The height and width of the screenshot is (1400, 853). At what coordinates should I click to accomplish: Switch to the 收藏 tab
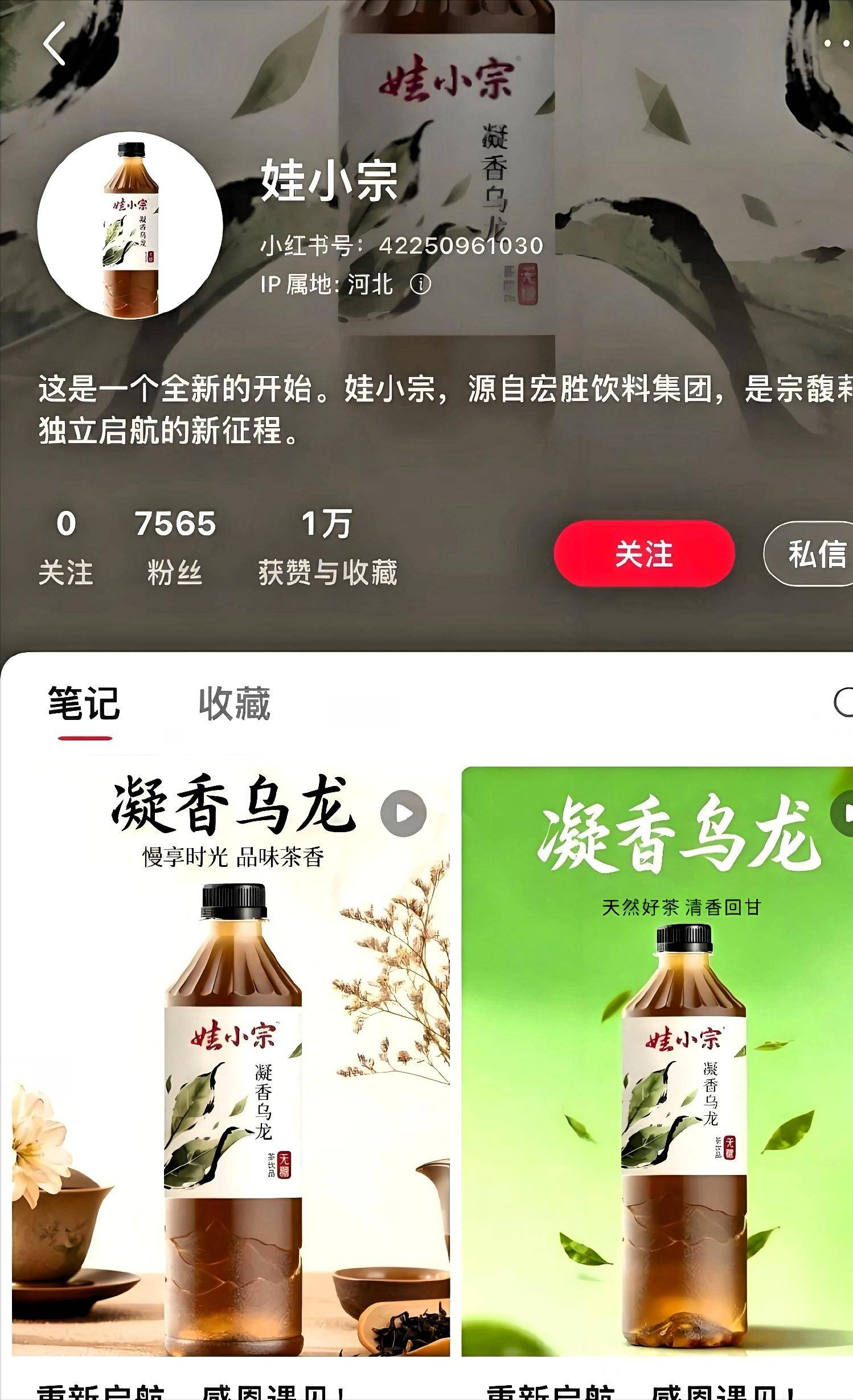(234, 704)
